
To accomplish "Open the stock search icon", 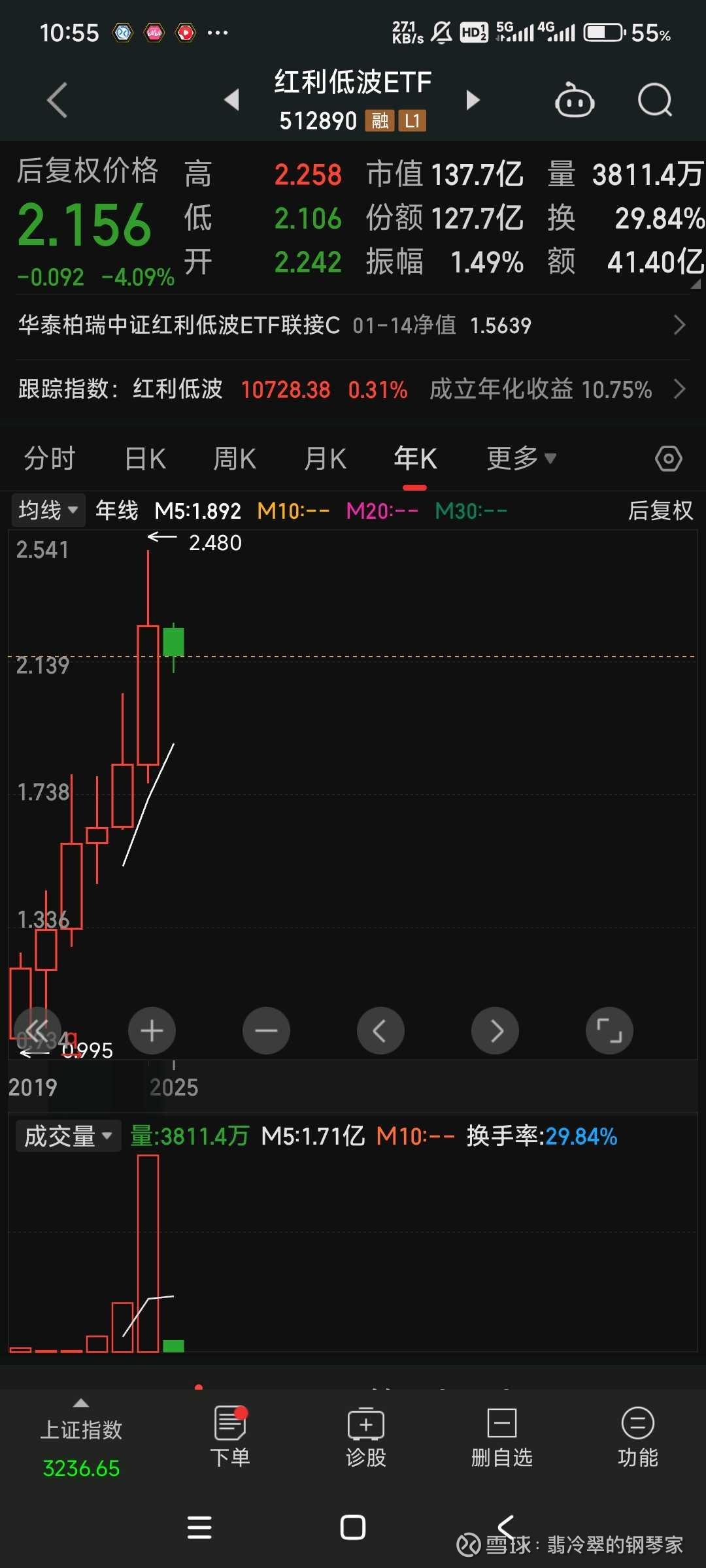I will pyautogui.click(x=654, y=99).
